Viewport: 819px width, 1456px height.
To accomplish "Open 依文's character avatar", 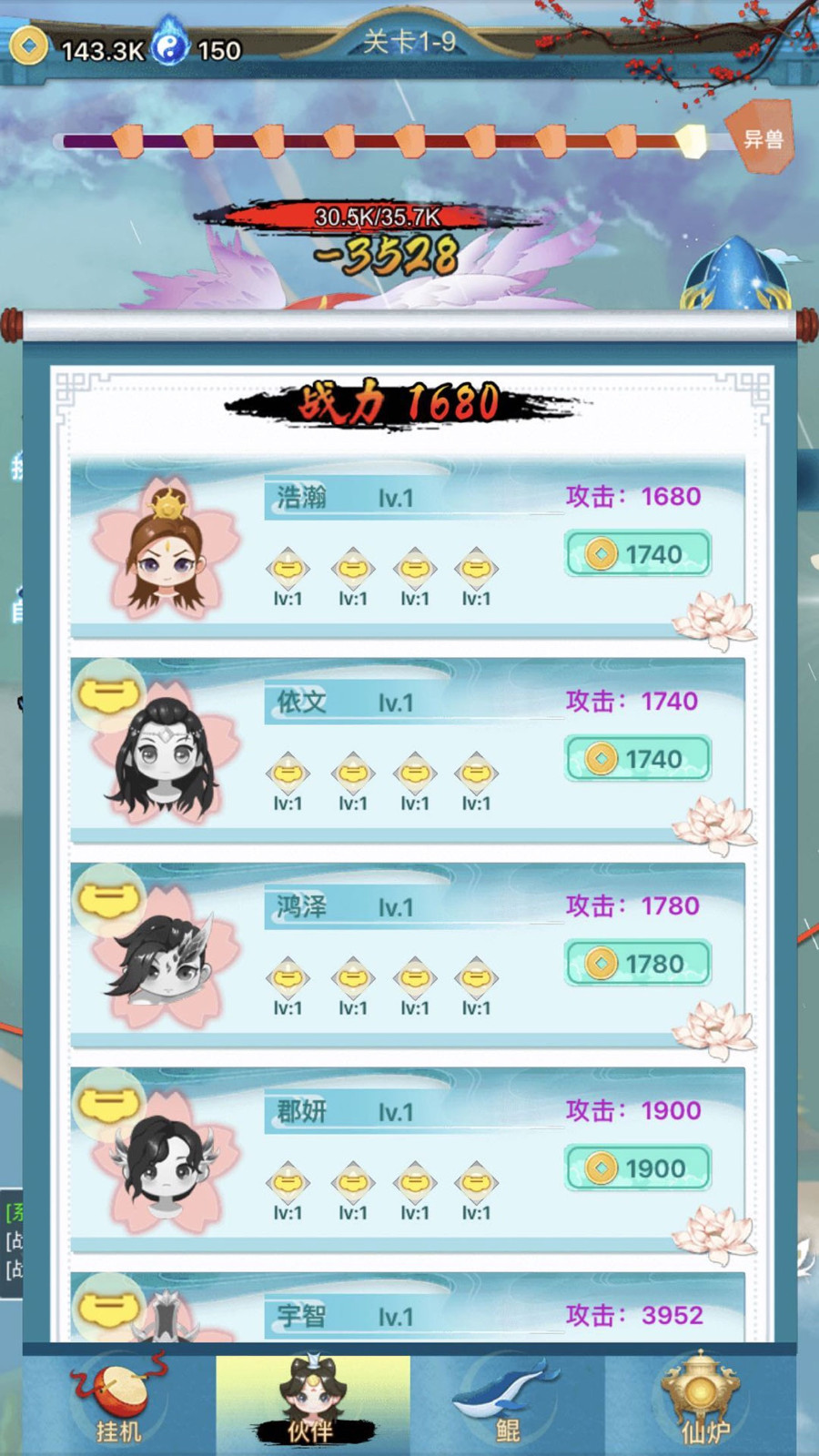I will pos(167,756).
